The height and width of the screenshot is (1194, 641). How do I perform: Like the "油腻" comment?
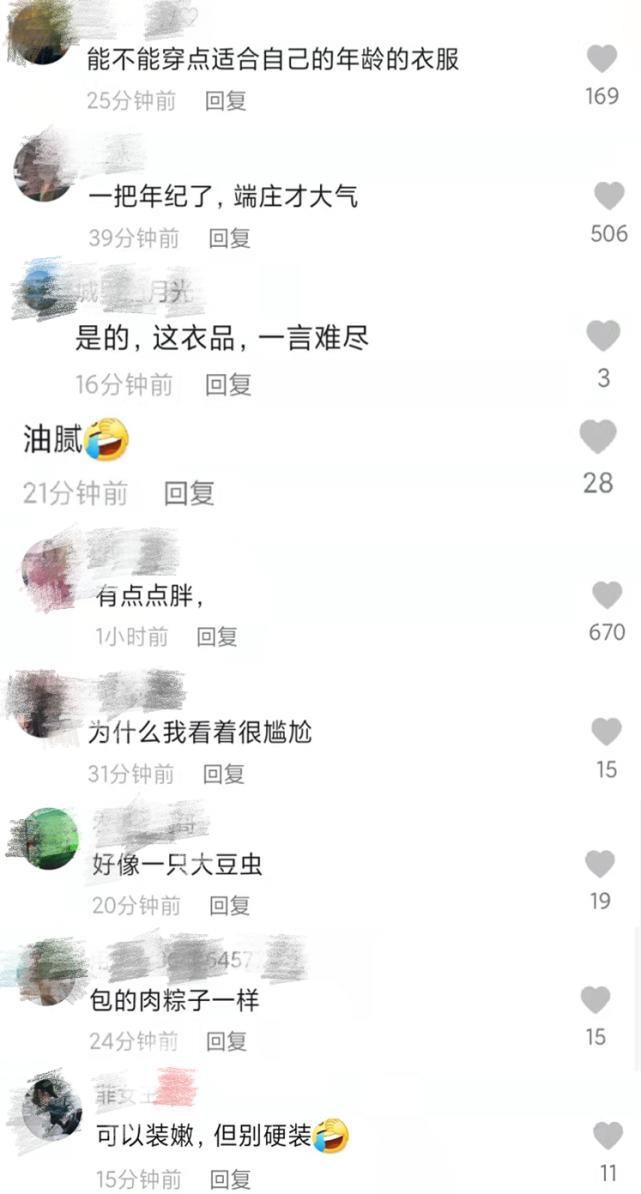click(x=598, y=437)
